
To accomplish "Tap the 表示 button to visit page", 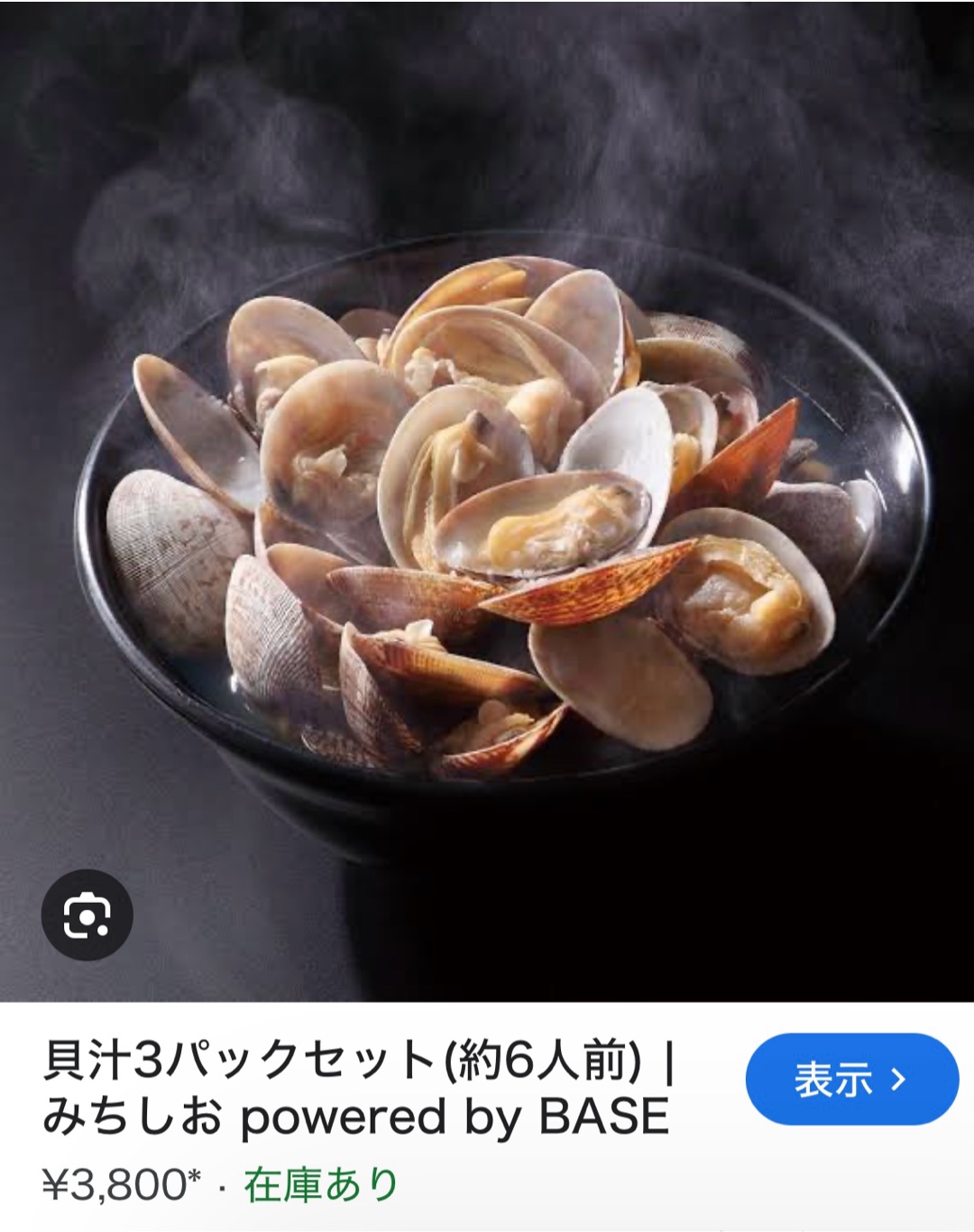I will coord(850,1079).
